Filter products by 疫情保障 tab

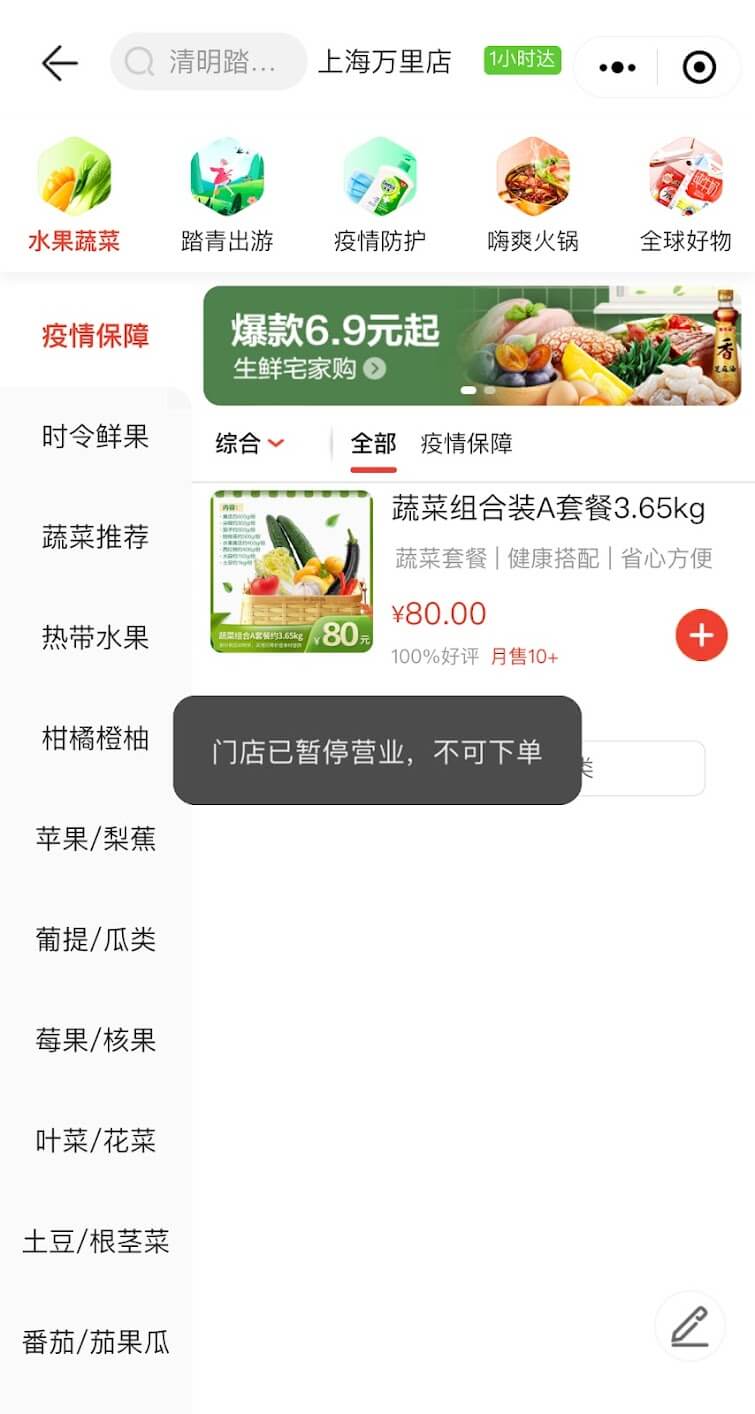pos(467,444)
